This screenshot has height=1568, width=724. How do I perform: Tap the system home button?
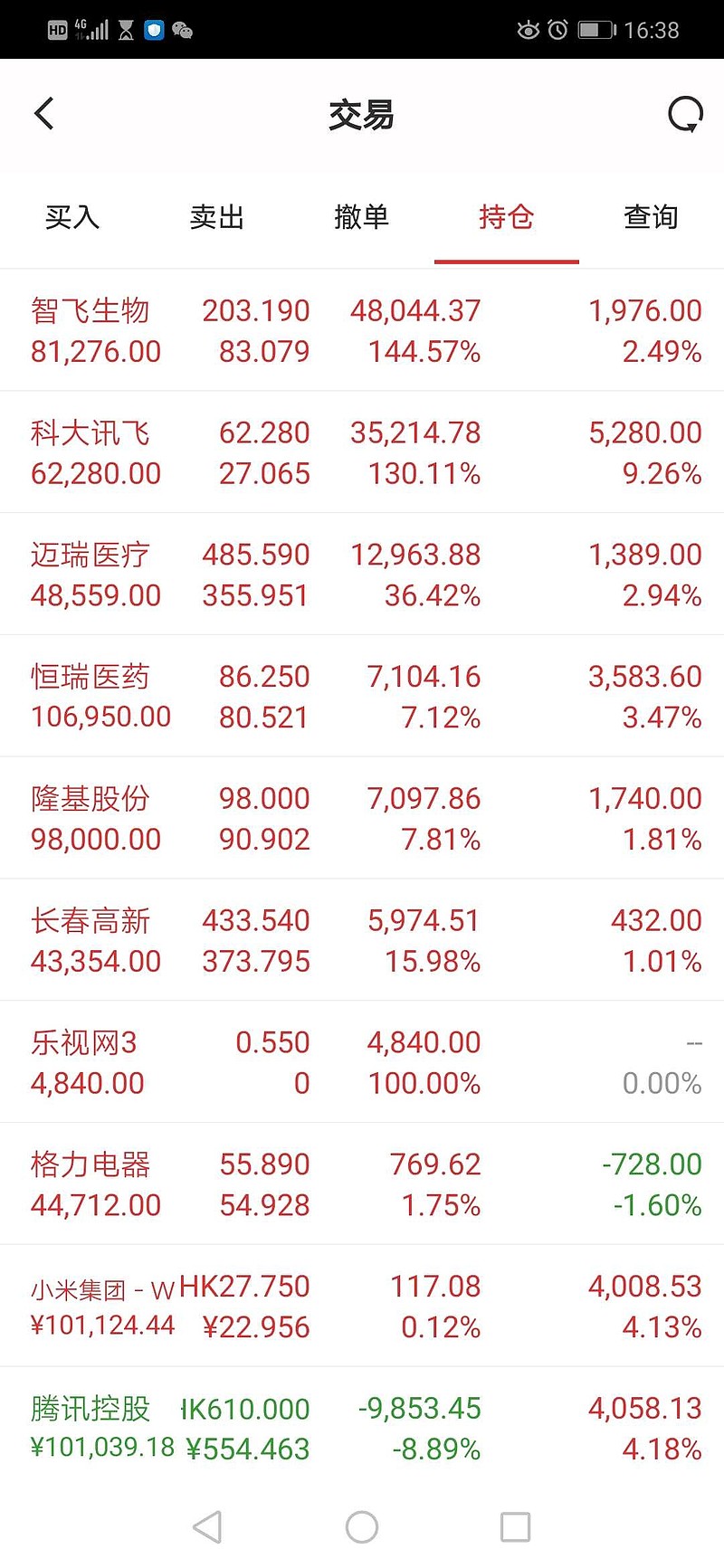click(362, 1527)
